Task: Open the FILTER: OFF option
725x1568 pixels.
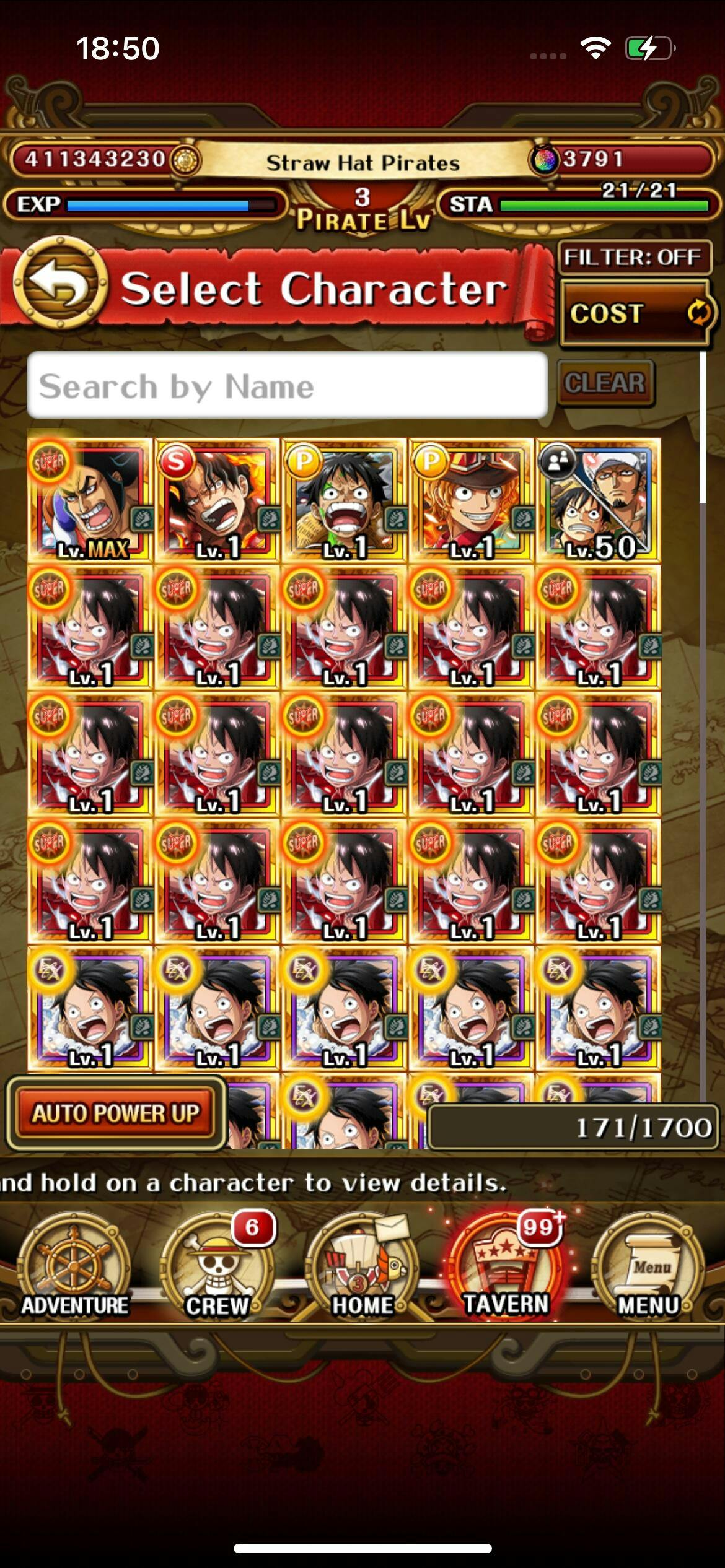Action: point(633,257)
